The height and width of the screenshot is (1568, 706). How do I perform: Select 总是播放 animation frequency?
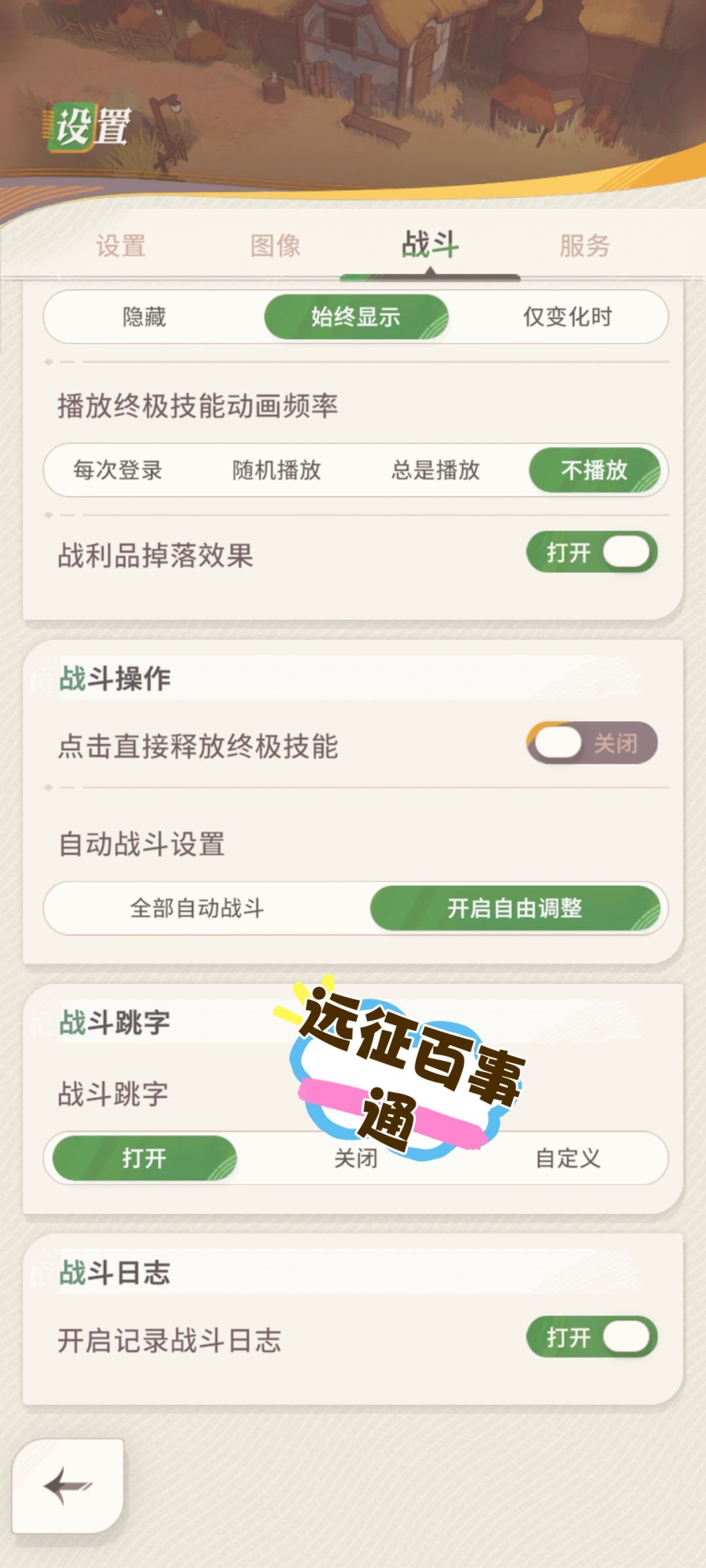pyautogui.click(x=436, y=472)
